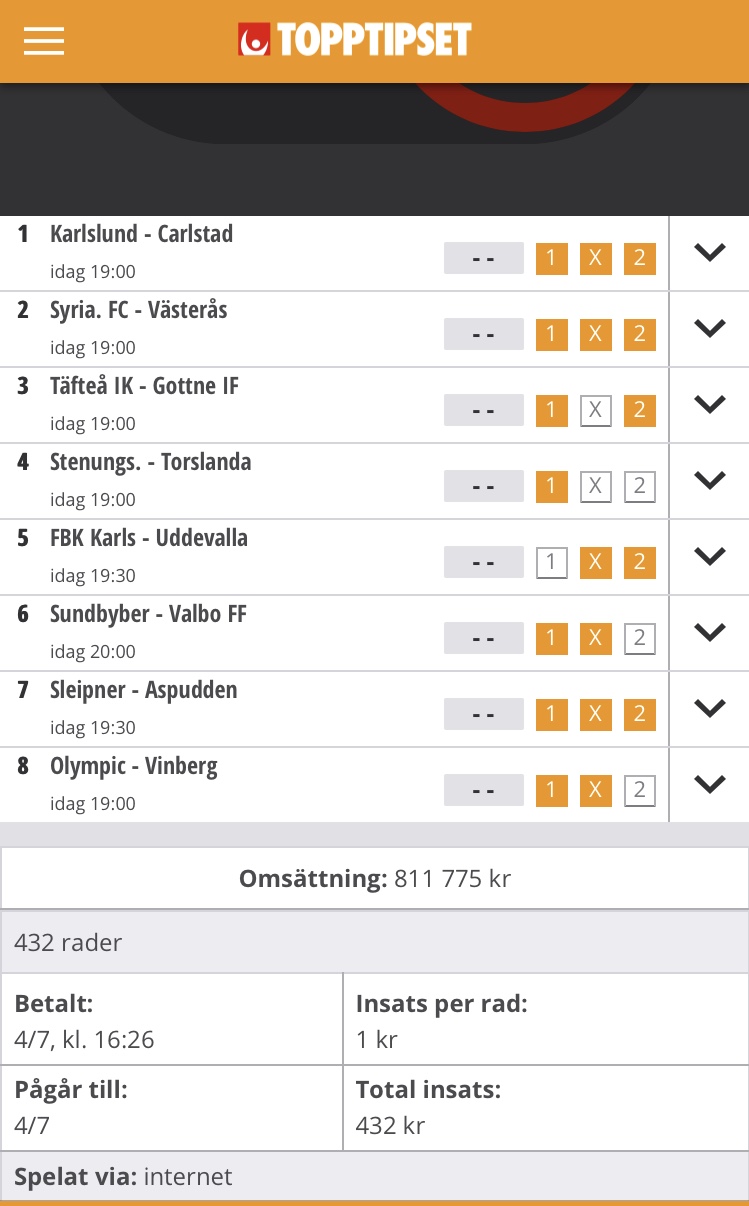
Task: Expand Syria. FC - Västerås row
Action: (x=709, y=329)
